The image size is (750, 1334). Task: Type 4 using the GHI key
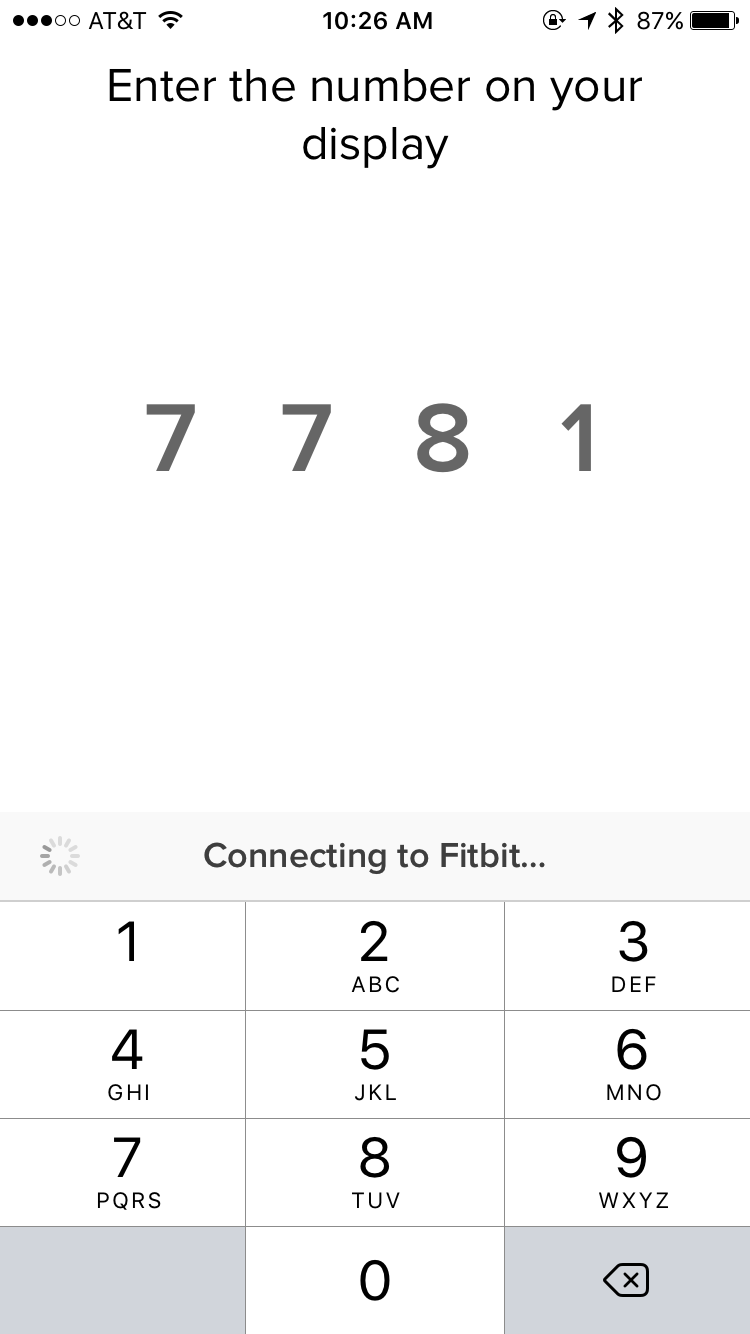pos(122,1064)
